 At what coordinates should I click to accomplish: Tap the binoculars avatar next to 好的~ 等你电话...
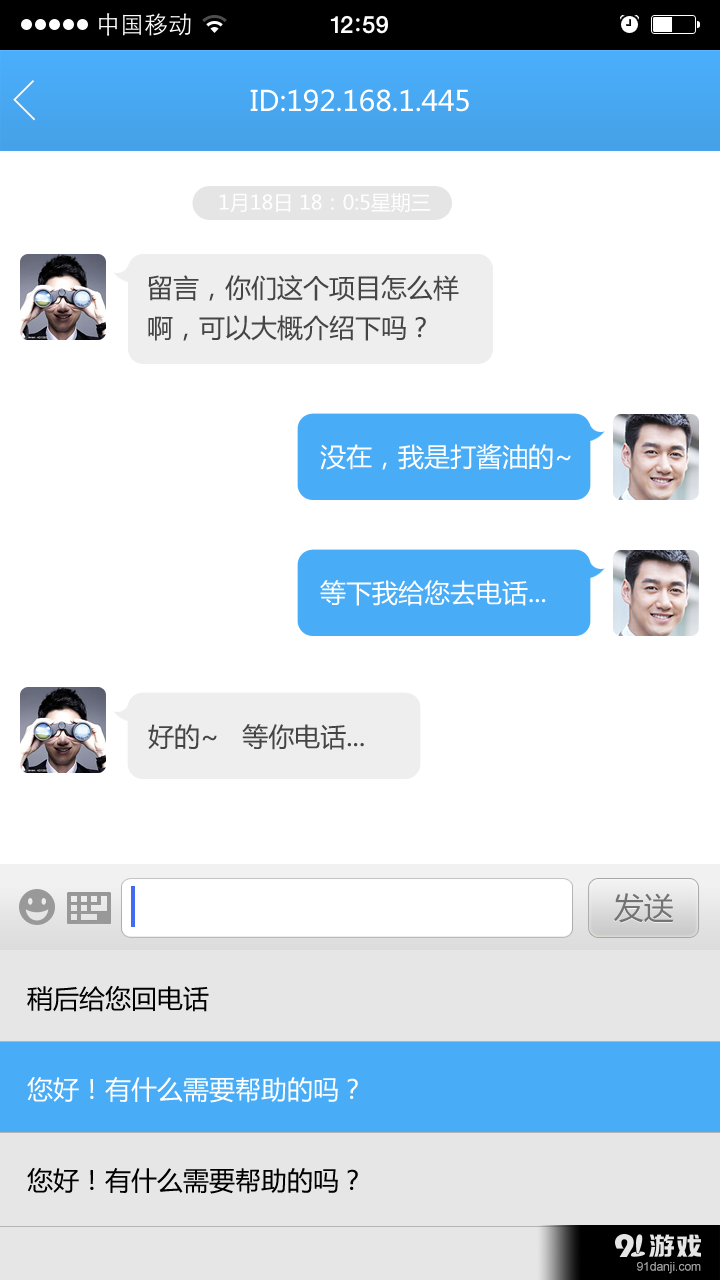coord(62,730)
